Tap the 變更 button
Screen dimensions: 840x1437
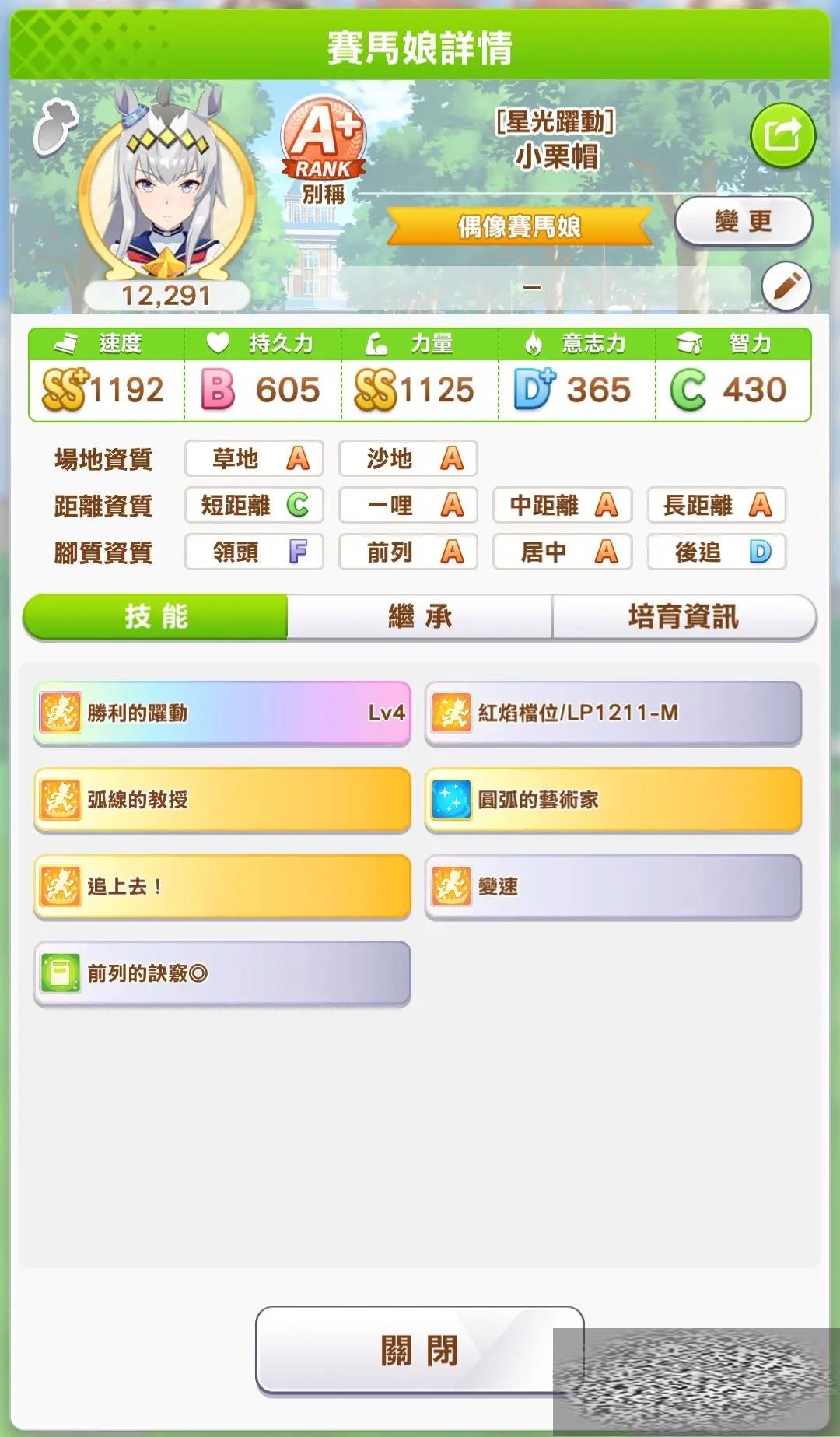[743, 222]
